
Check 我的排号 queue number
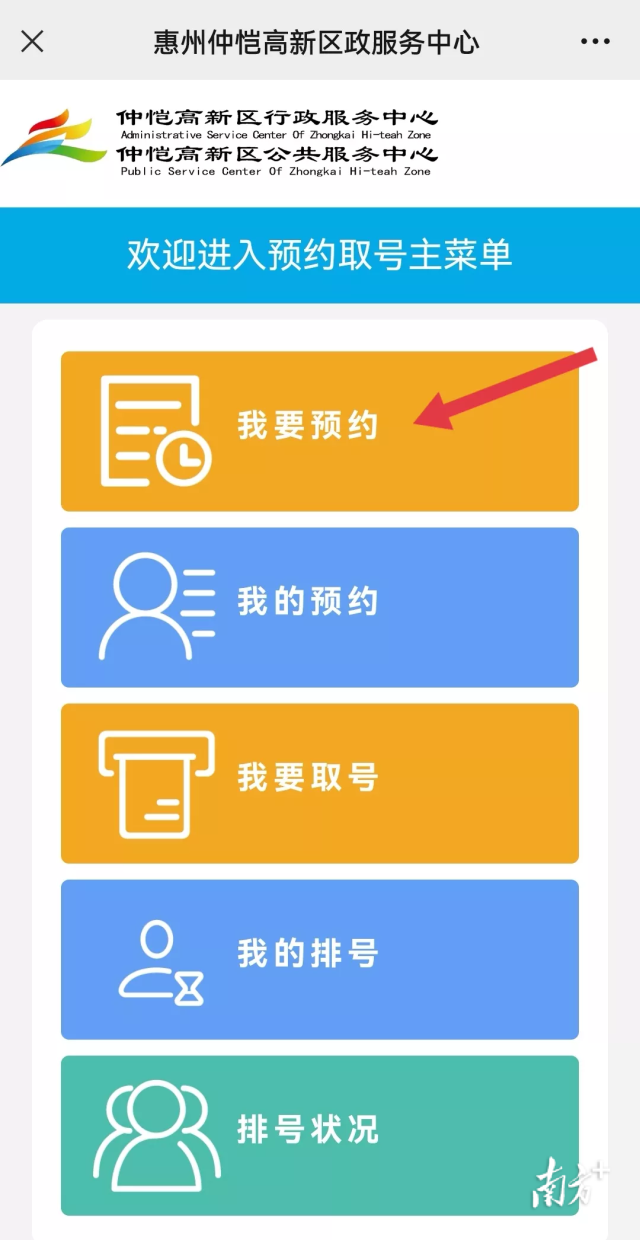319,959
